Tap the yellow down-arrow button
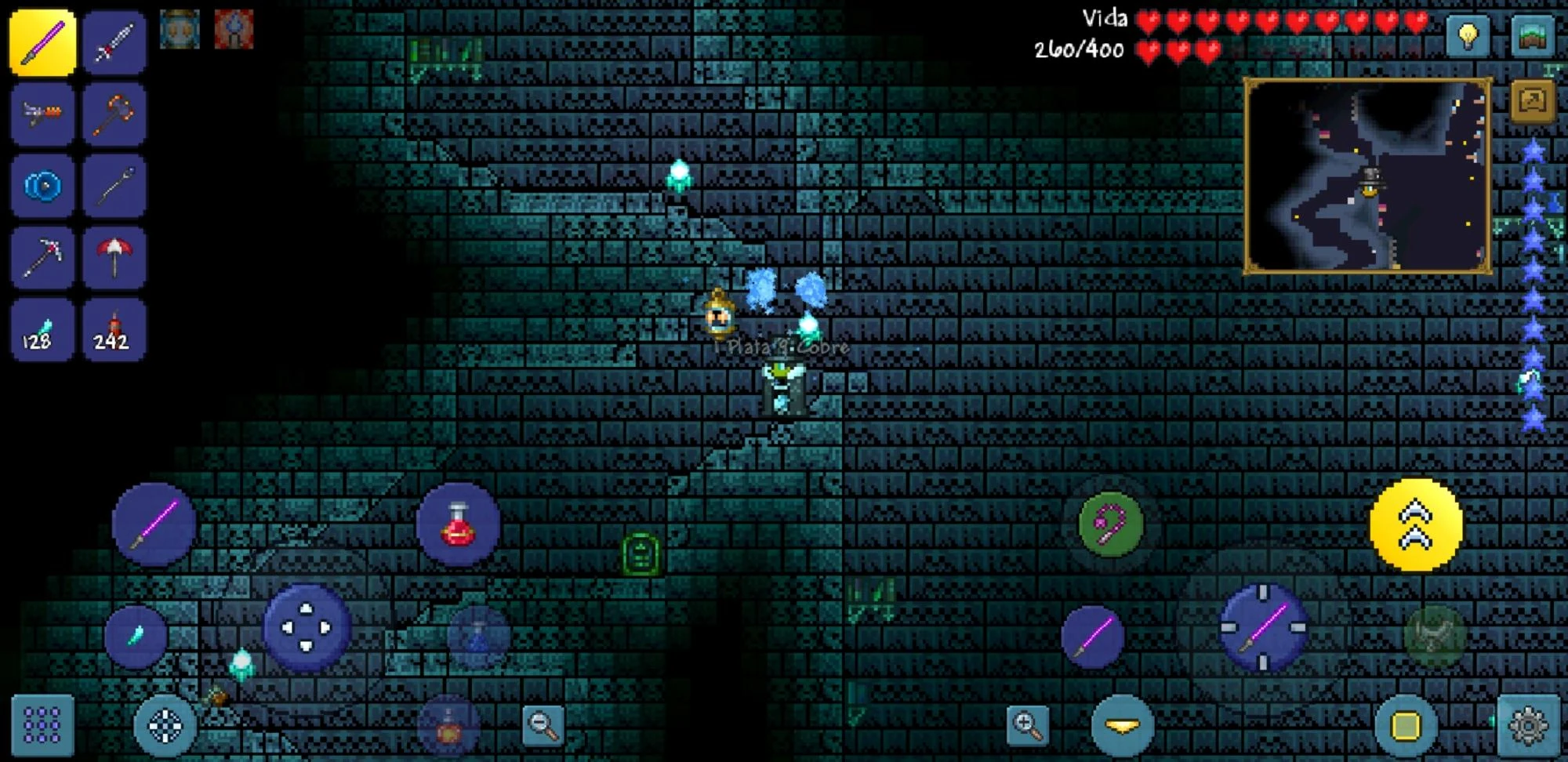This screenshot has height=762, width=1568. coord(1122,726)
